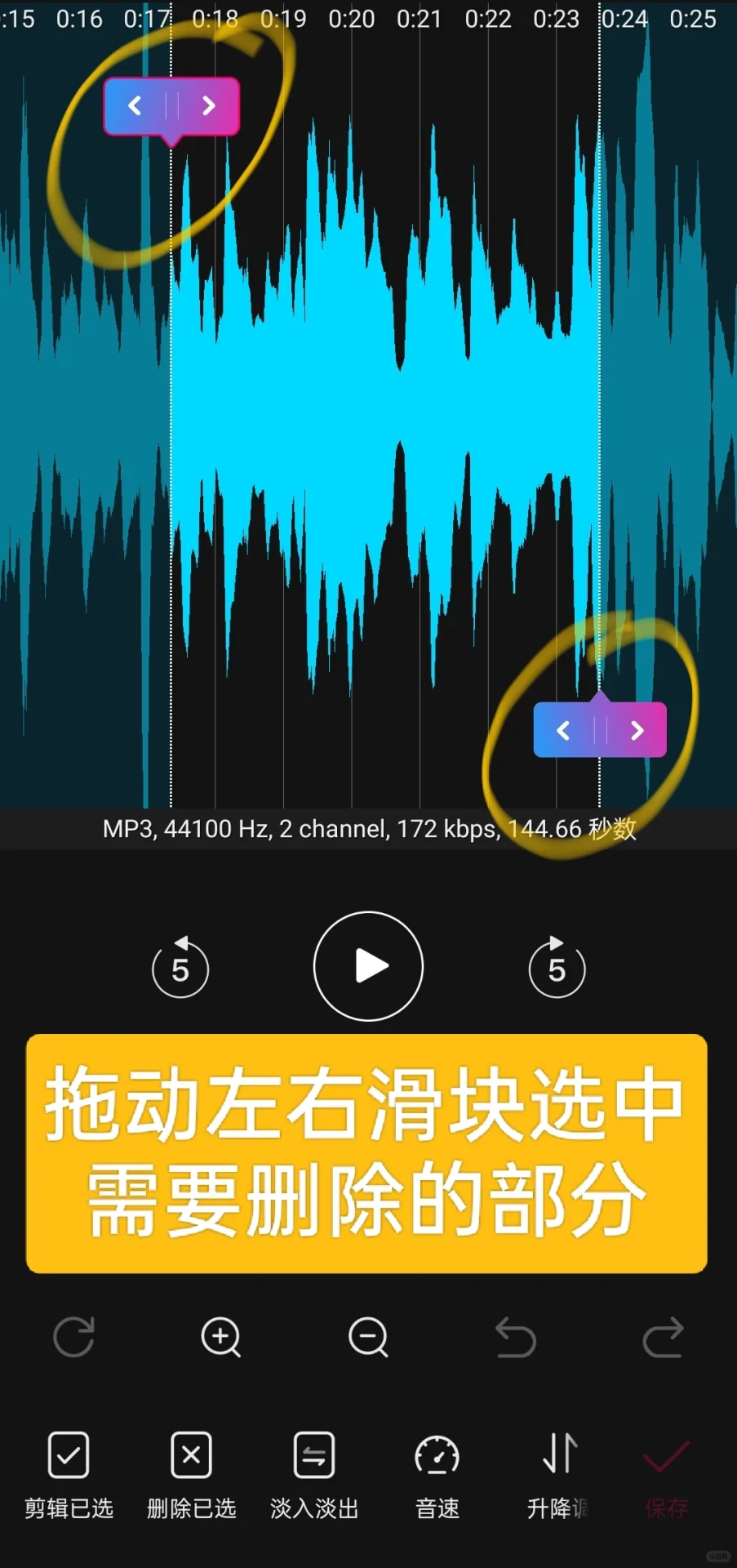This screenshot has width=737, height=1568.
Task: Undo the last edit
Action: [516, 1337]
